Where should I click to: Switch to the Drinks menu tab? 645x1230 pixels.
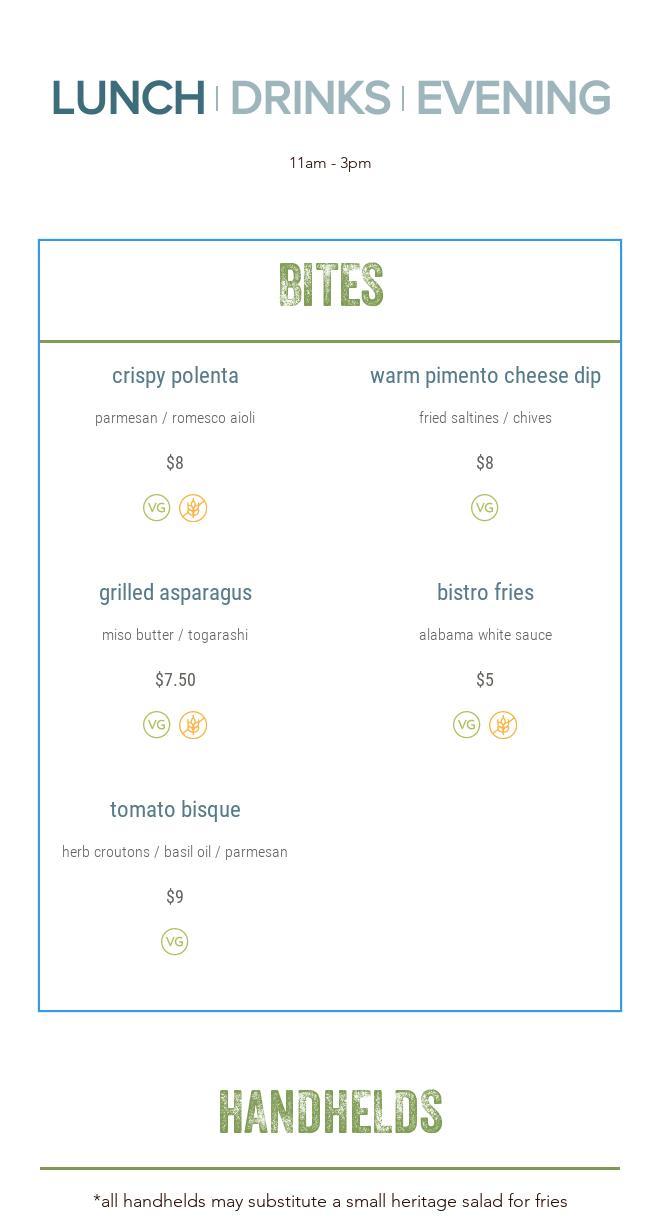pyautogui.click(x=310, y=99)
